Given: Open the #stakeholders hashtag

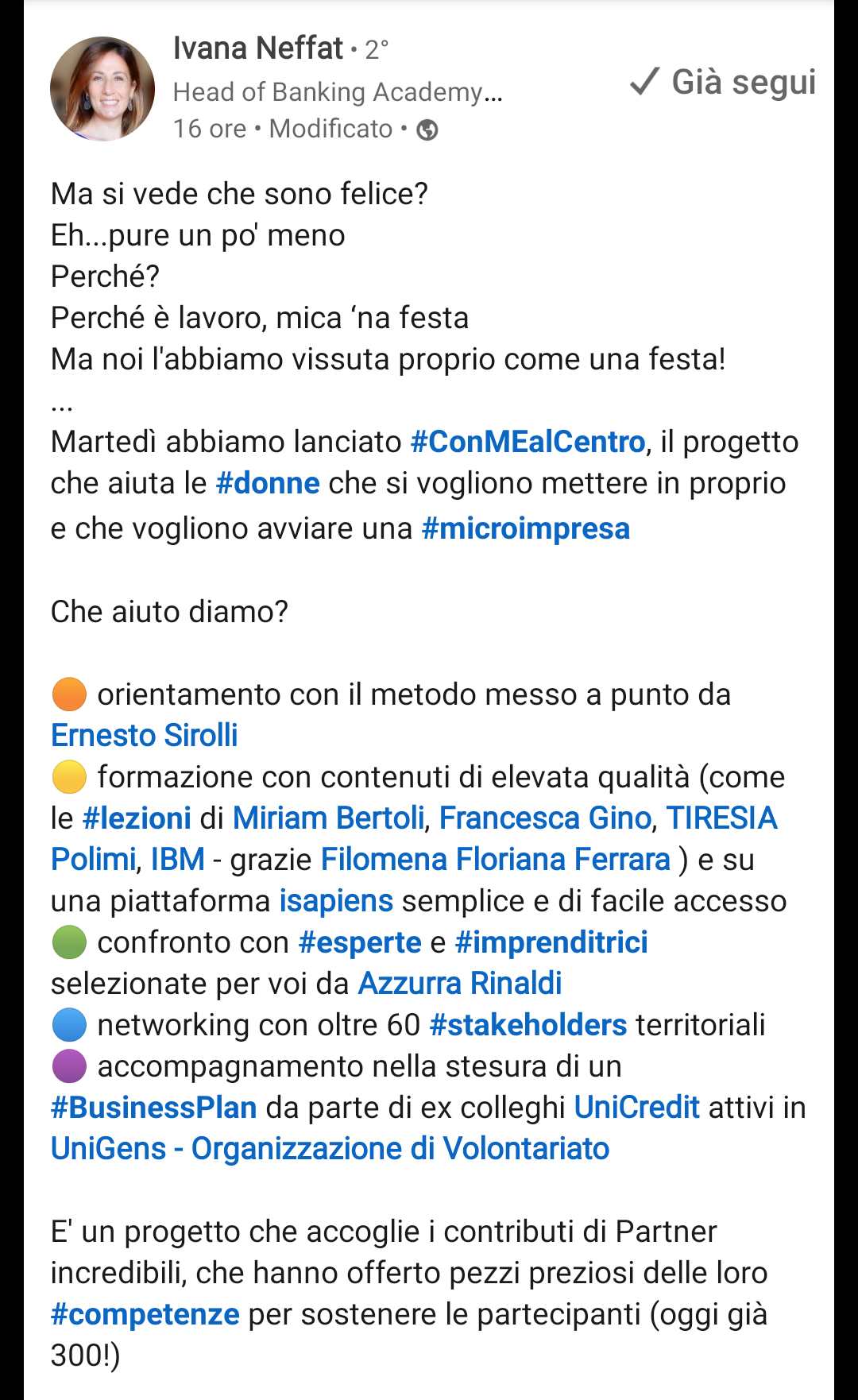Looking at the screenshot, I should click(528, 1025).
